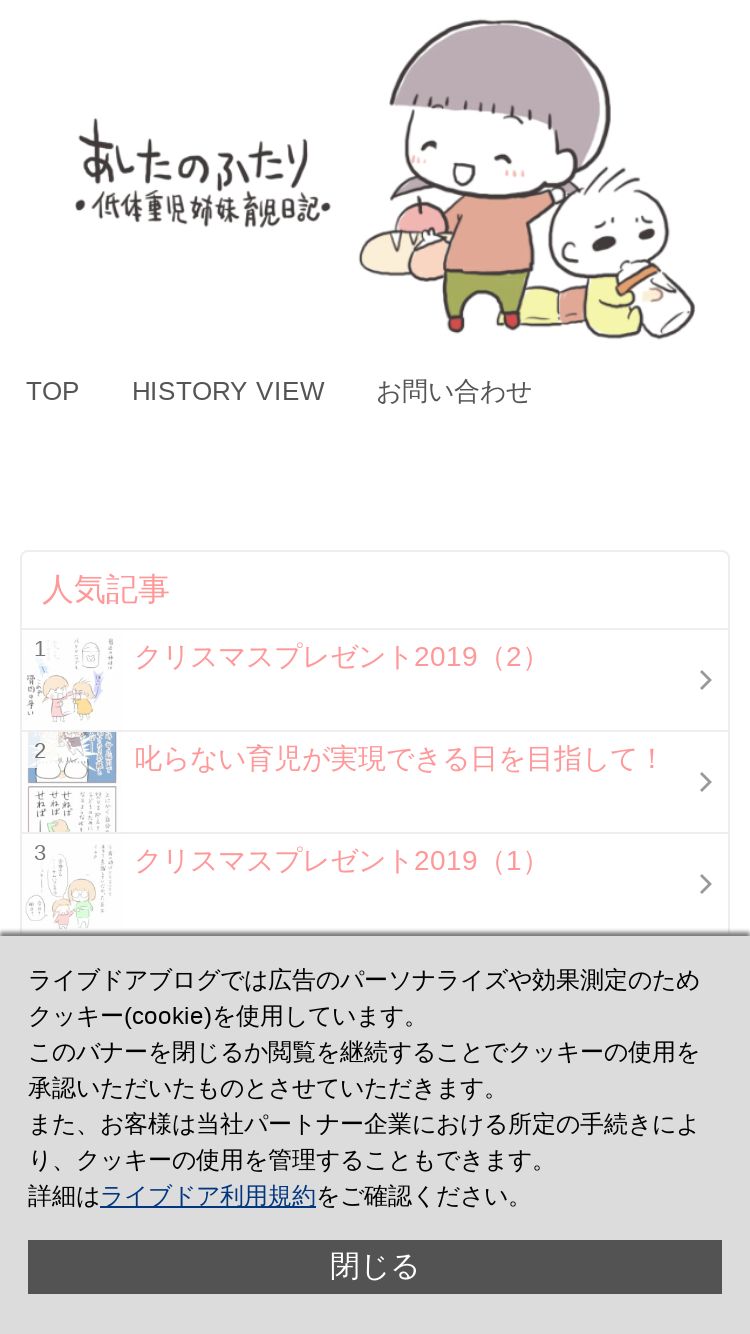The width and height of the screenshot is (750, 1334).
Task: Open article クリスマスプレゼント2019（2）
Action: [375, 680]
